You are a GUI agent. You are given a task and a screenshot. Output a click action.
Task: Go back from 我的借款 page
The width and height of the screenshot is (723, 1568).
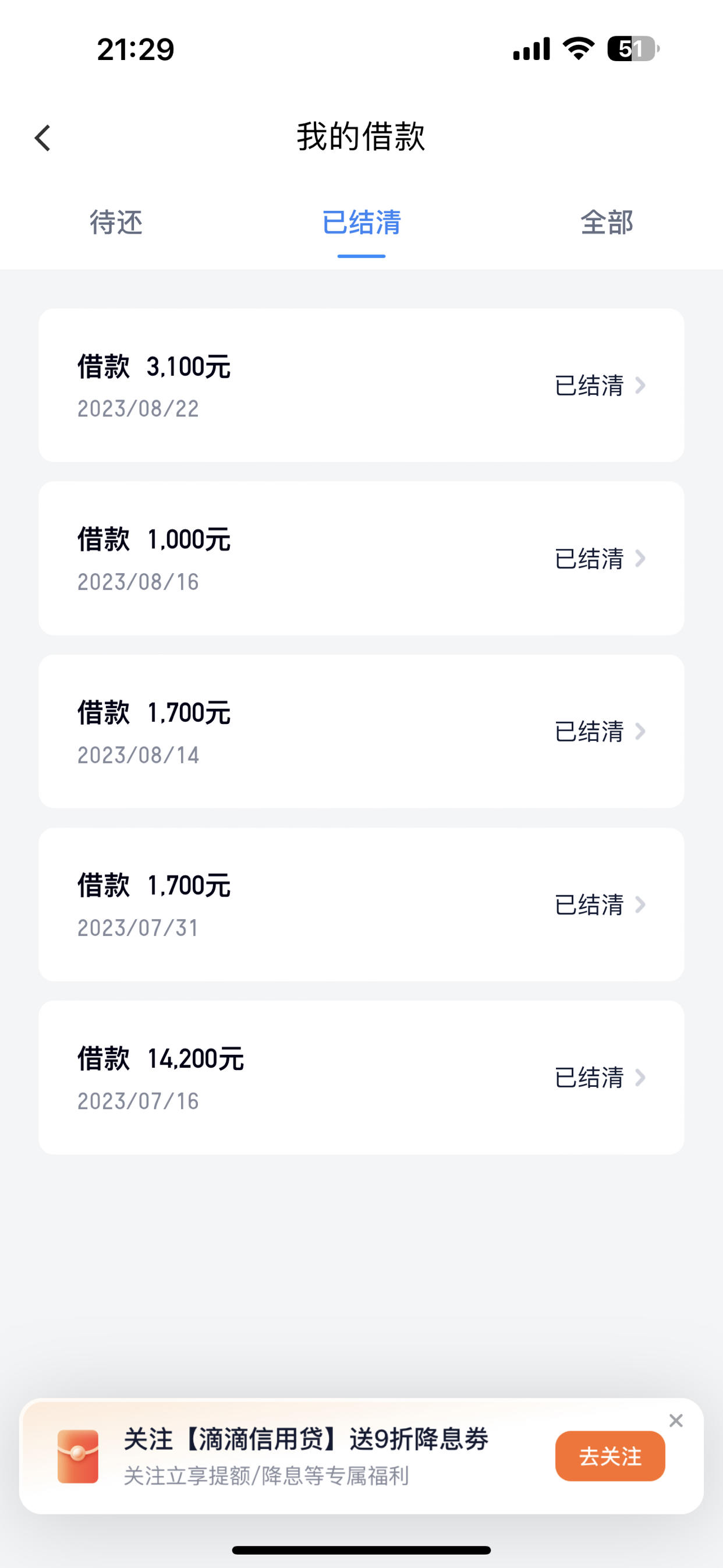(x=42, y=138)
